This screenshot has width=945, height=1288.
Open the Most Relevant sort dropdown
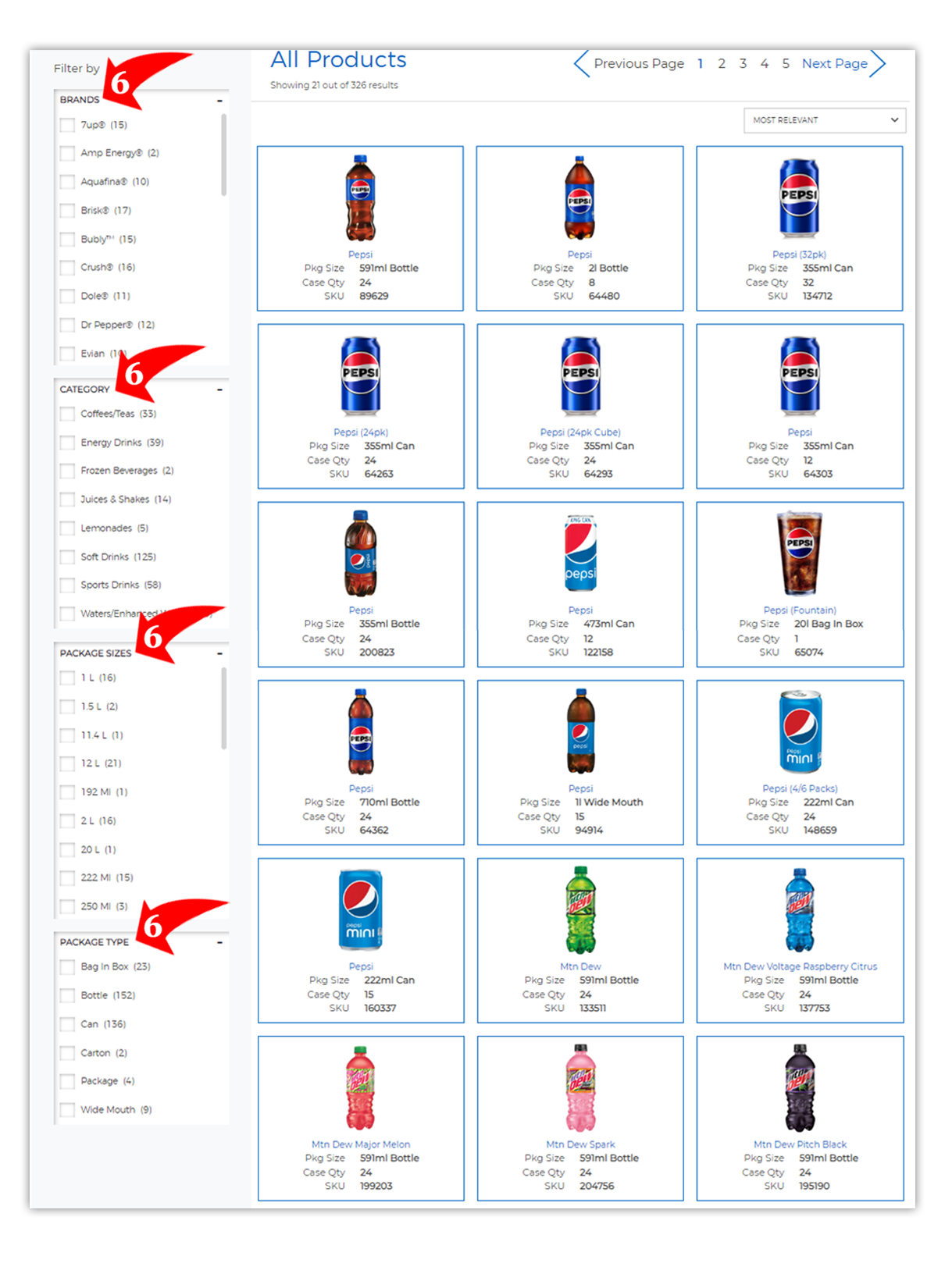click(824, 120)
